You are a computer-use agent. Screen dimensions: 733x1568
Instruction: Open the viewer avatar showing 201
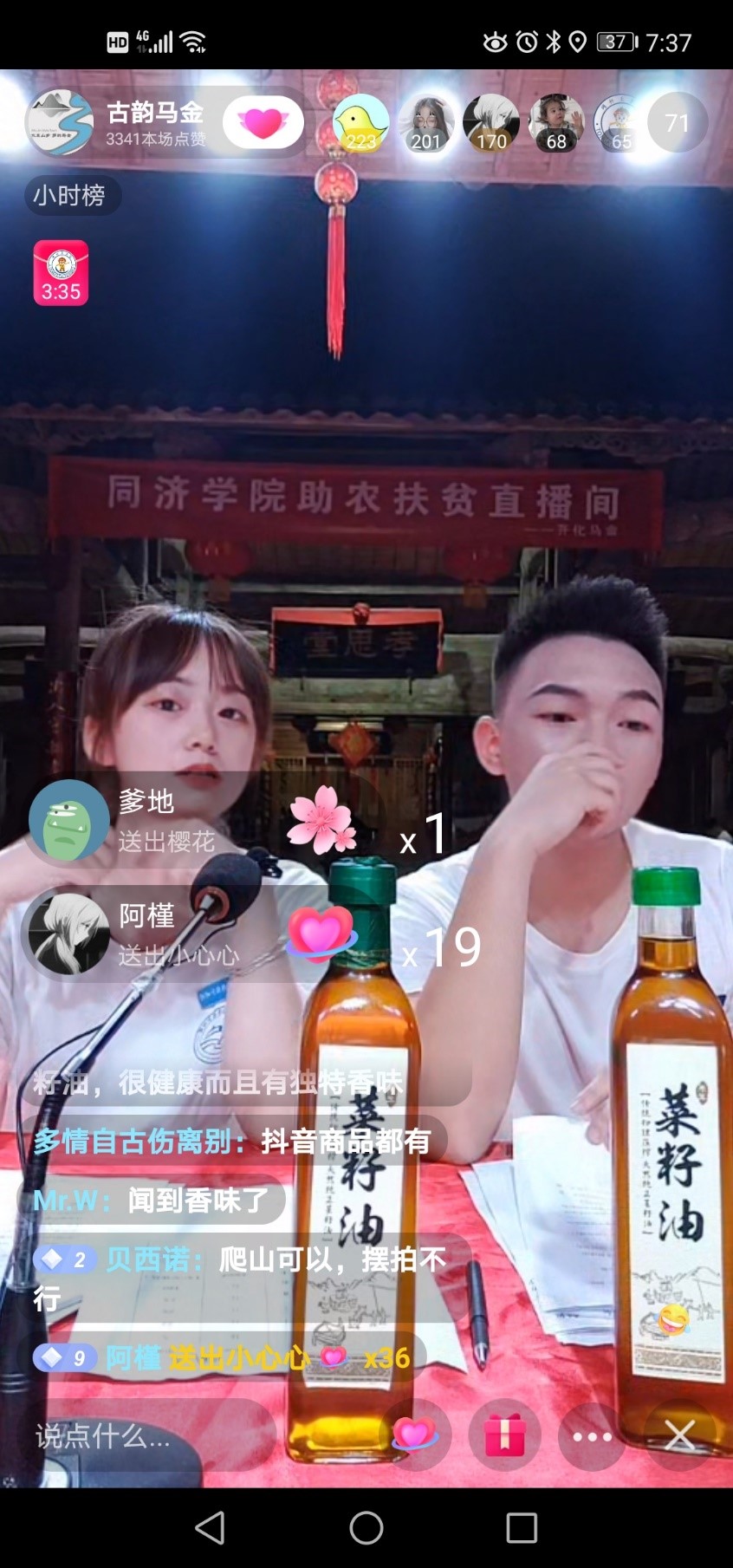click(426, 122)
